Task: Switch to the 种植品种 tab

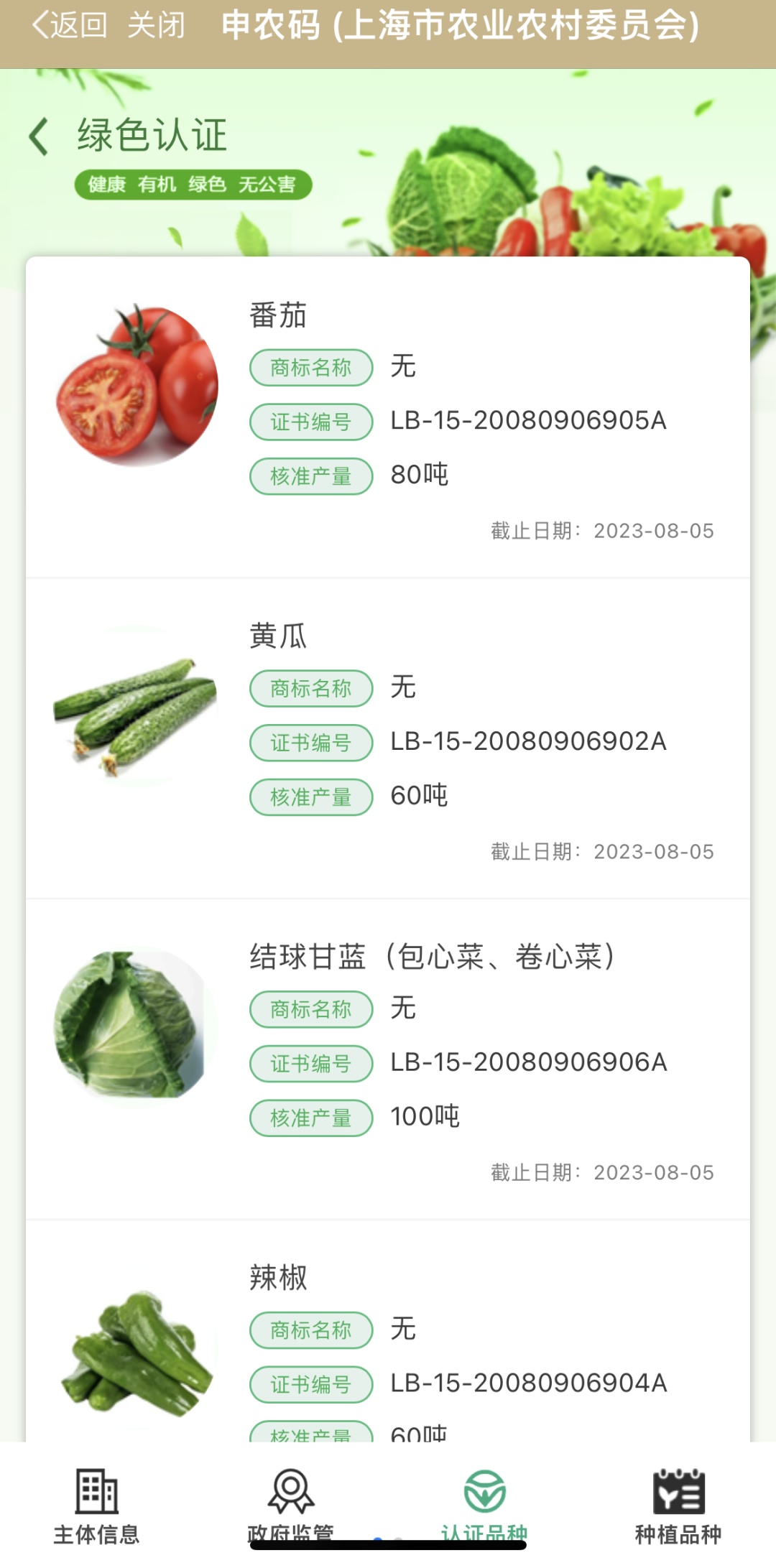Action: coord(678,1506)
